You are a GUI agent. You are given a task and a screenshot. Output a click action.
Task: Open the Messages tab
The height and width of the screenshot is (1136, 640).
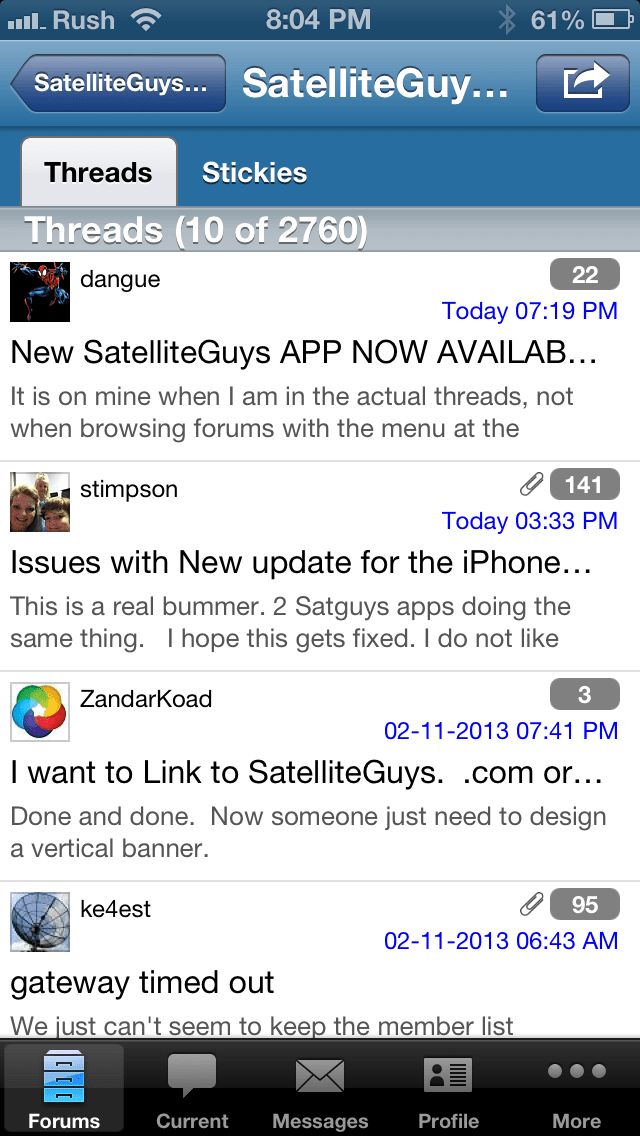click(x=320, y=1088)
